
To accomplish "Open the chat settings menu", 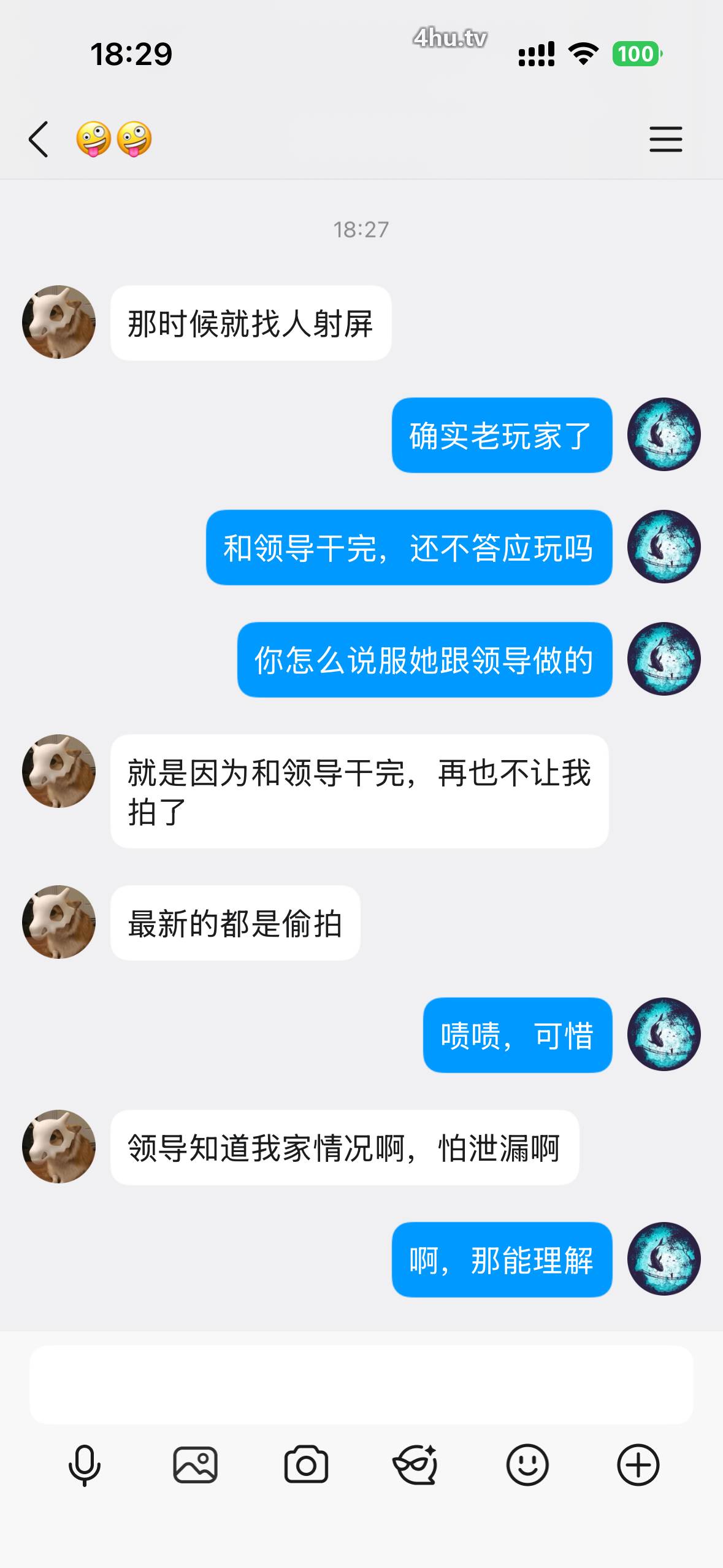I will click(665, 139).
